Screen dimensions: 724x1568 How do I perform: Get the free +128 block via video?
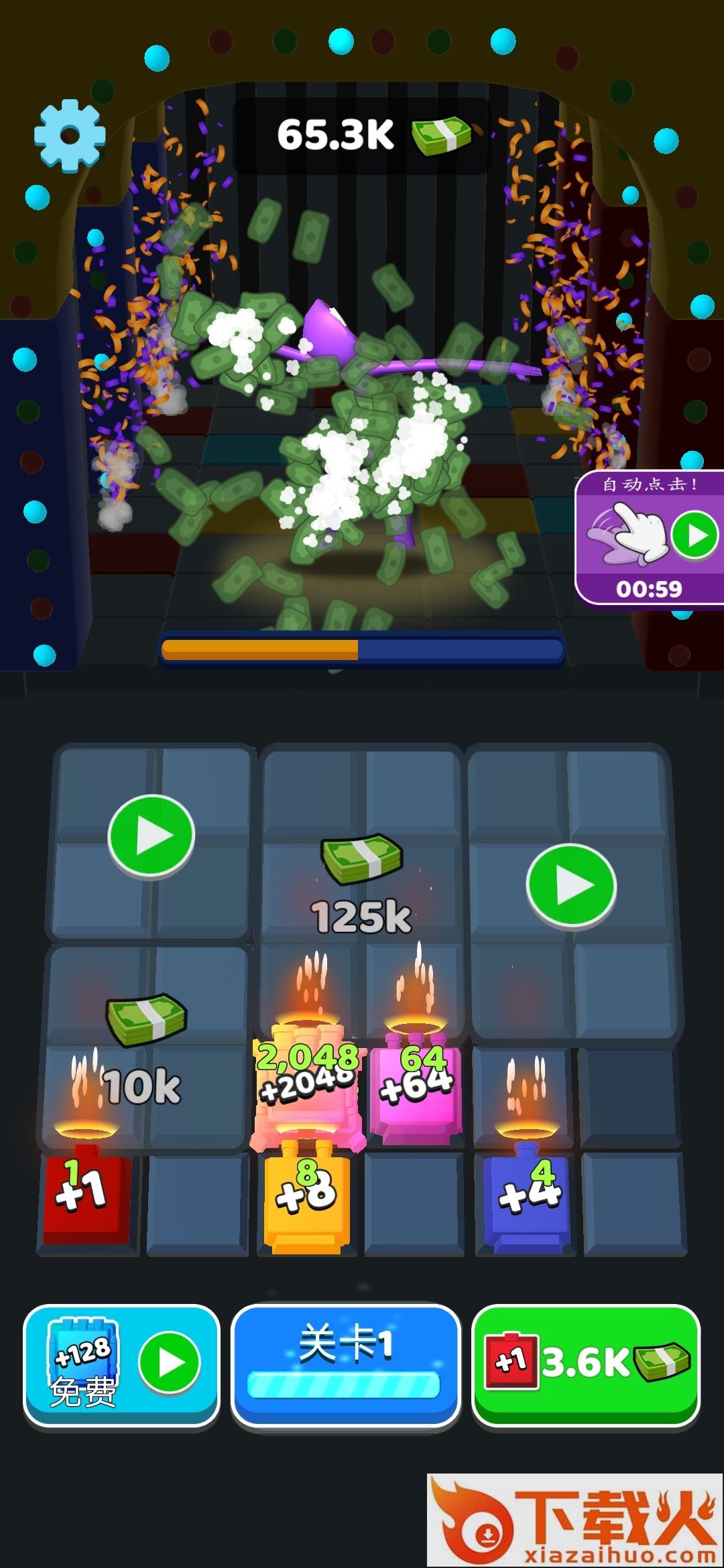[x=121, y=1364]
